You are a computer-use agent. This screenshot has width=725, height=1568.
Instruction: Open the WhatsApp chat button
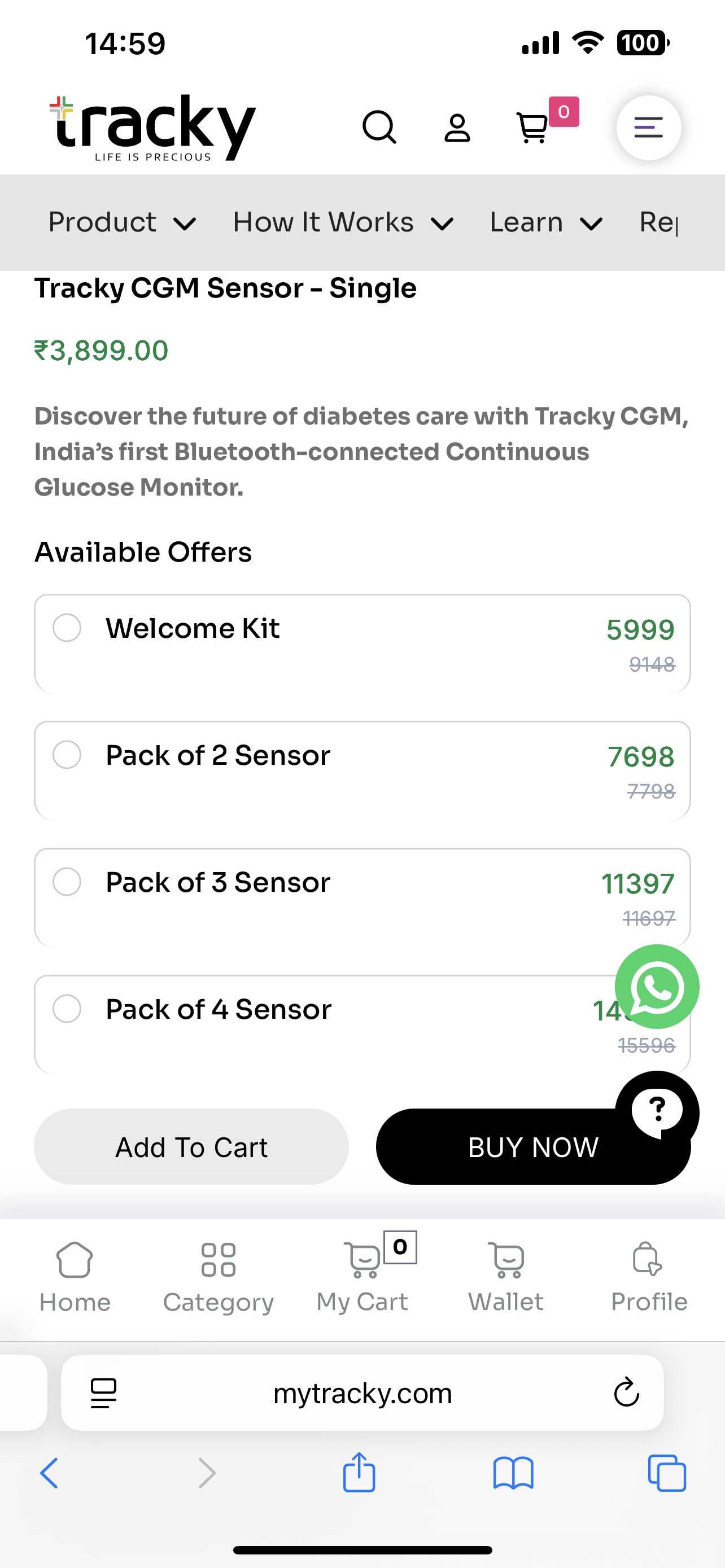click(x=657, y=987)
